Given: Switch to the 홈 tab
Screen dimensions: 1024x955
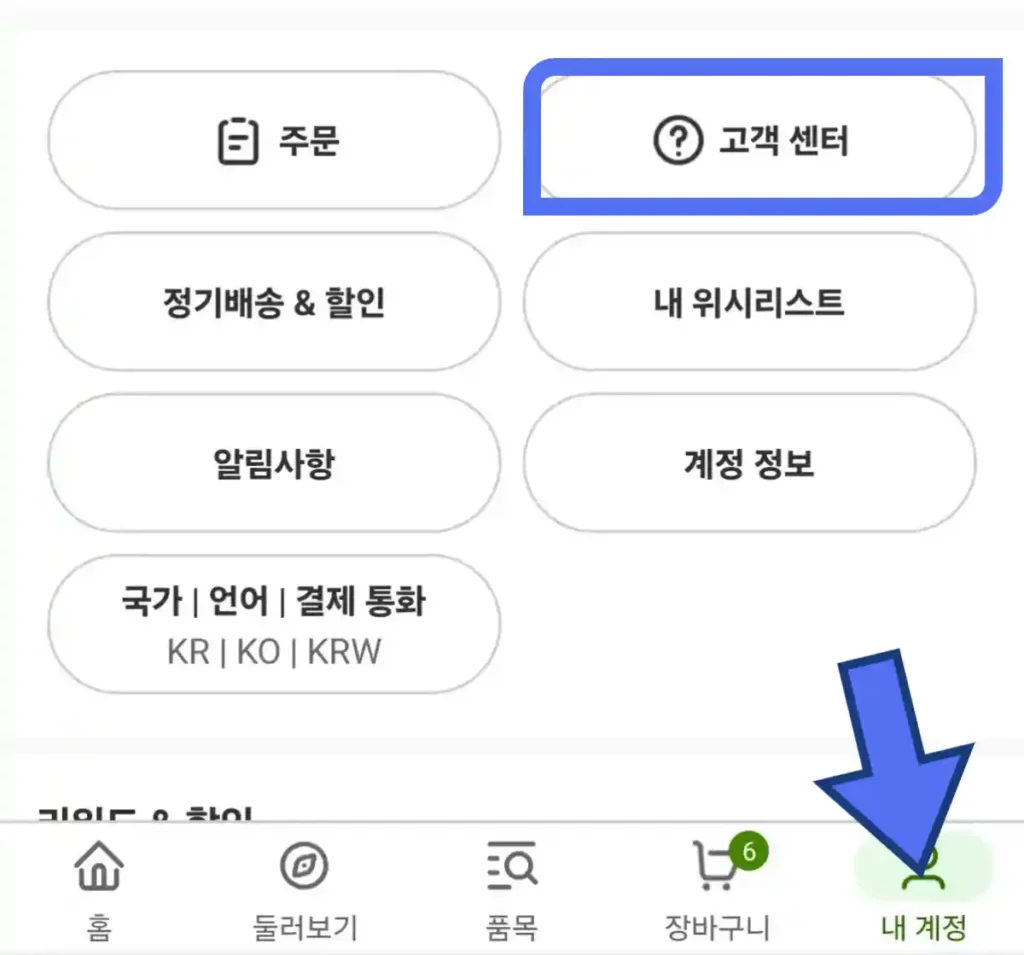Looking at the screenshot, I should [99, 889].
